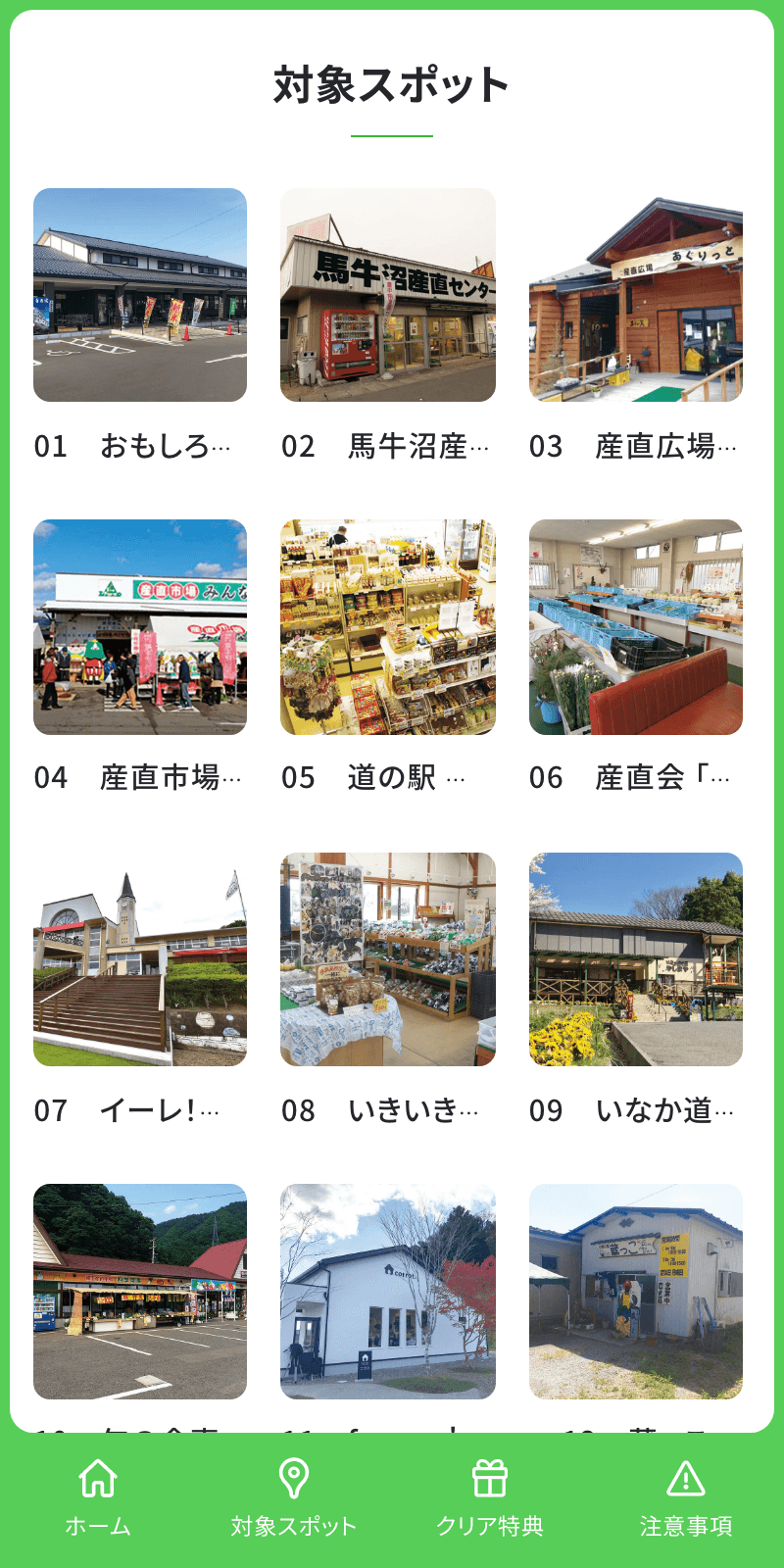
Task: Open the 蕗っこ storefront photo for spot 12
Action: tap(639, 1294)
